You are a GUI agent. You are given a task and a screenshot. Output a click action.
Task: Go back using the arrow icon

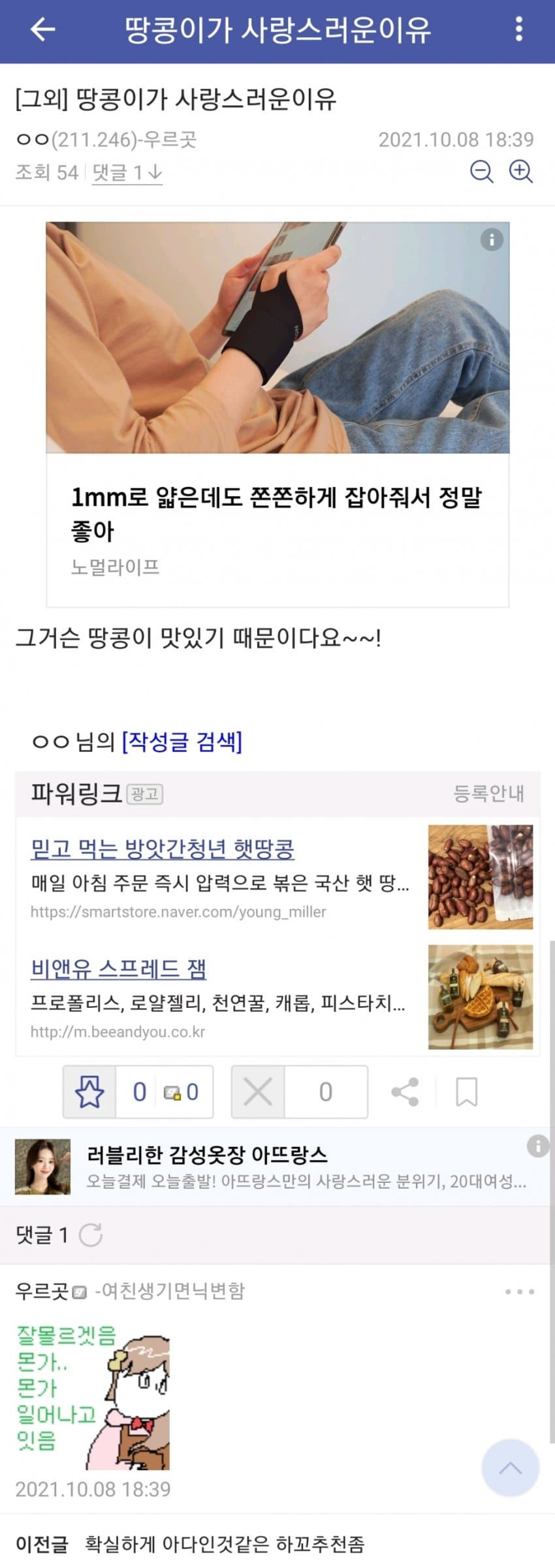tap(43, 29)
